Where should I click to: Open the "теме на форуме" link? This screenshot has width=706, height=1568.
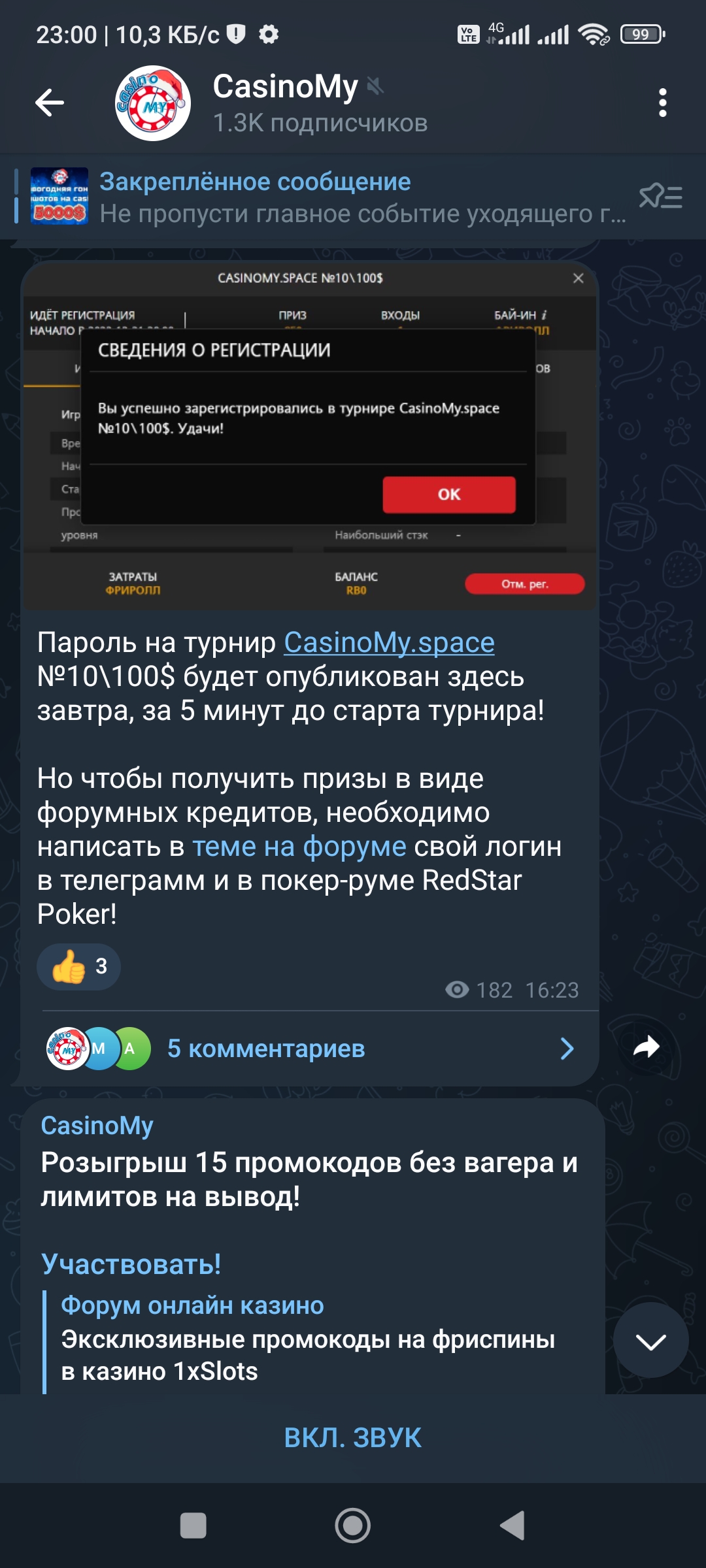click(x=299, y=846)
